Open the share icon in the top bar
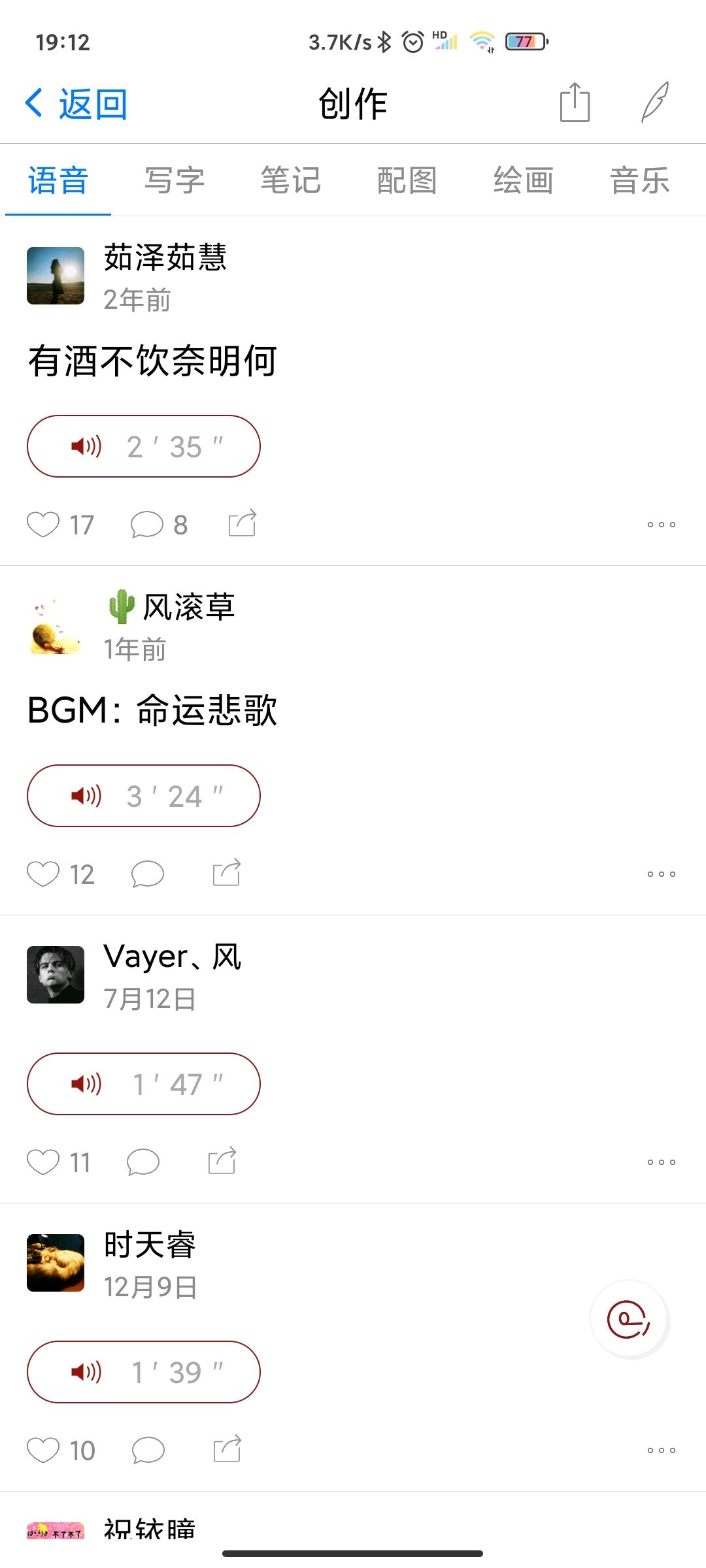The width and height of the screenshot is (706, 1568). pos(575,103)
